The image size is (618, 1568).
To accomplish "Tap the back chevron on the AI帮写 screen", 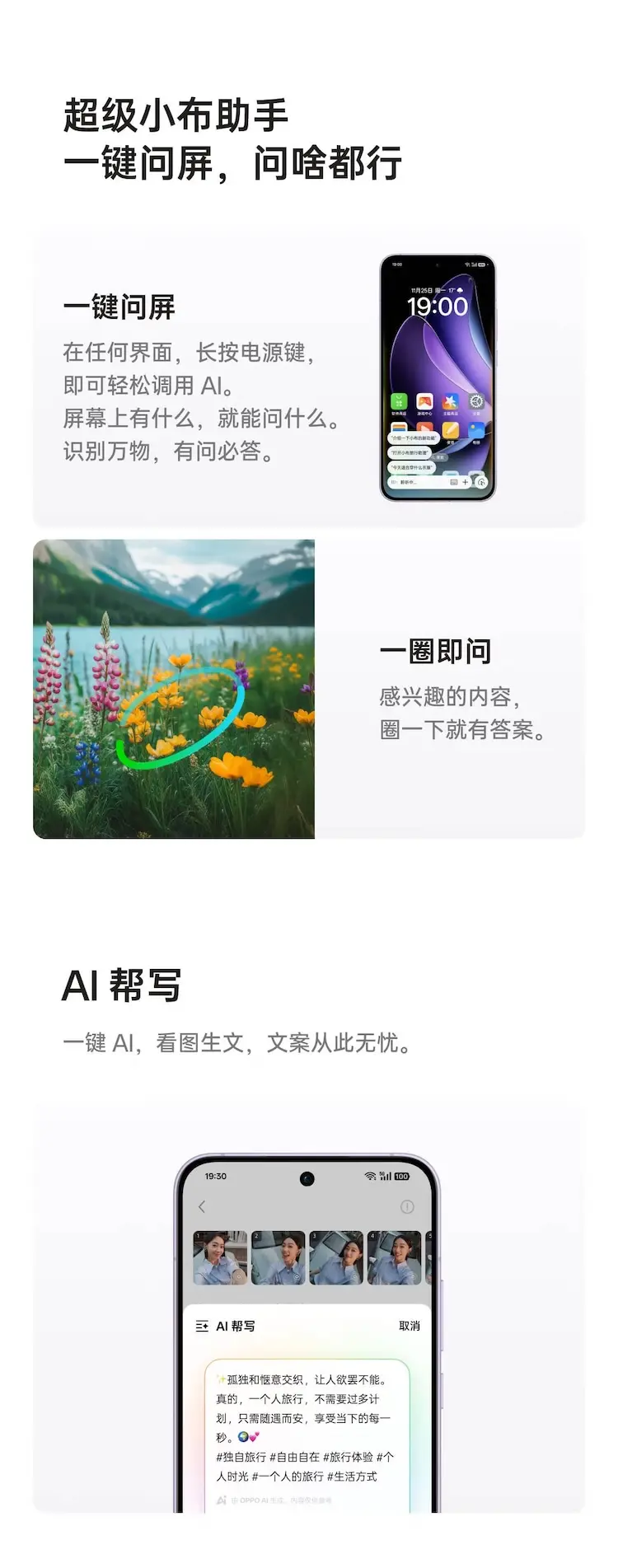I will pyautogui.click(x=202, y=1205).
